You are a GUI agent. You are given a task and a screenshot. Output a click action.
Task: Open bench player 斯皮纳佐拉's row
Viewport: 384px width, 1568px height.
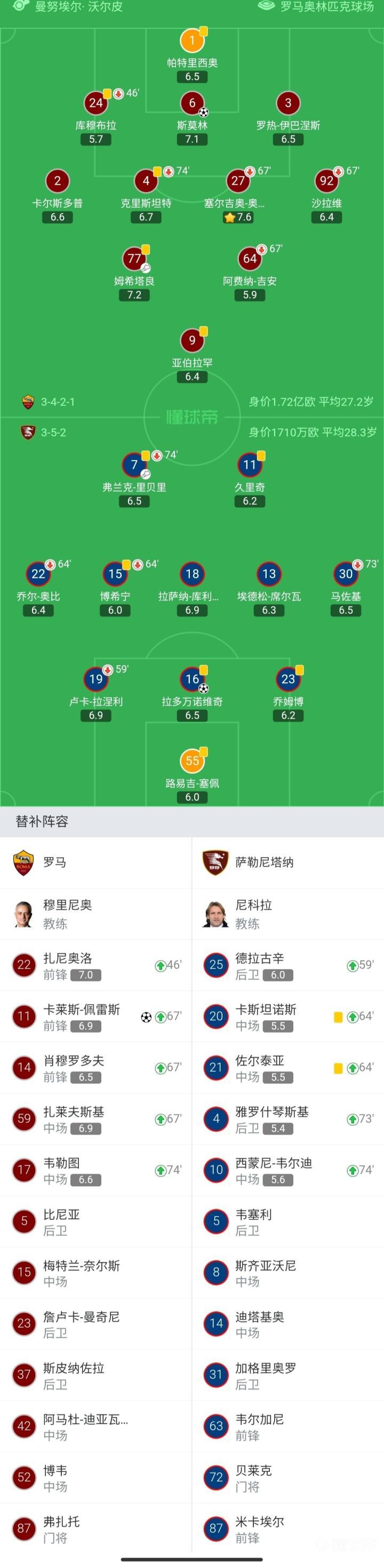[x=95, y=1374]
